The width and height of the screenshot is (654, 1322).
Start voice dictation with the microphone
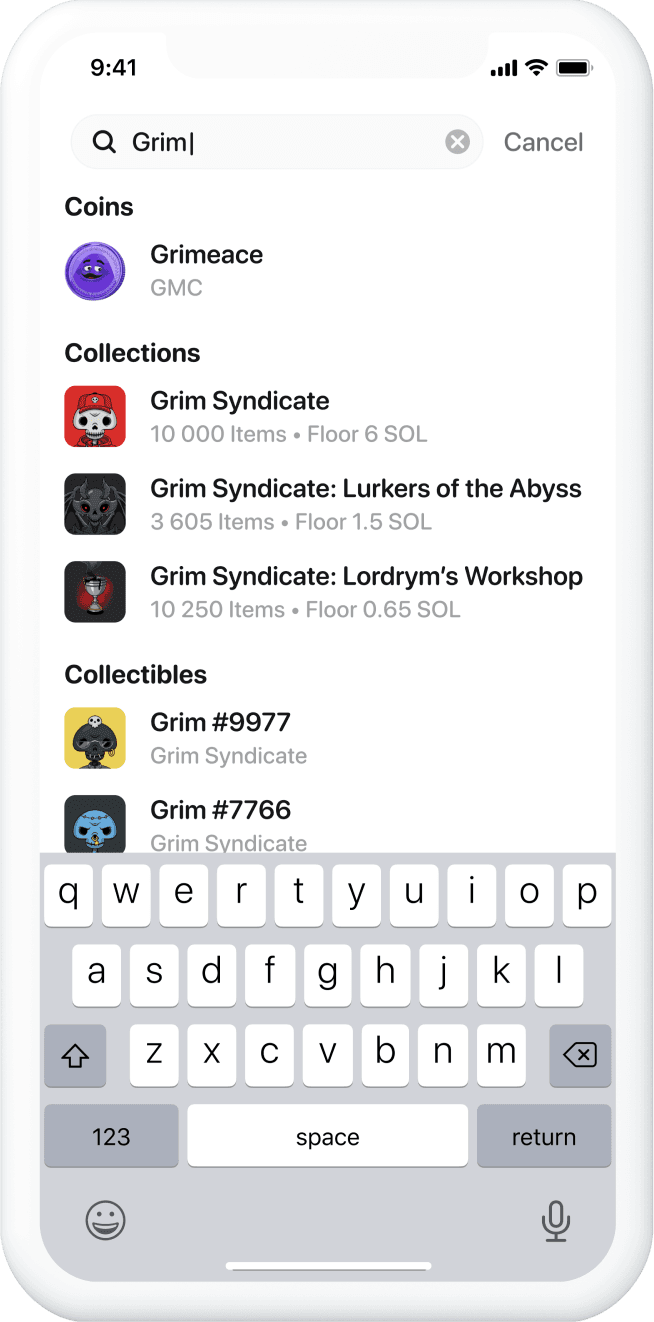(555, 1220)
